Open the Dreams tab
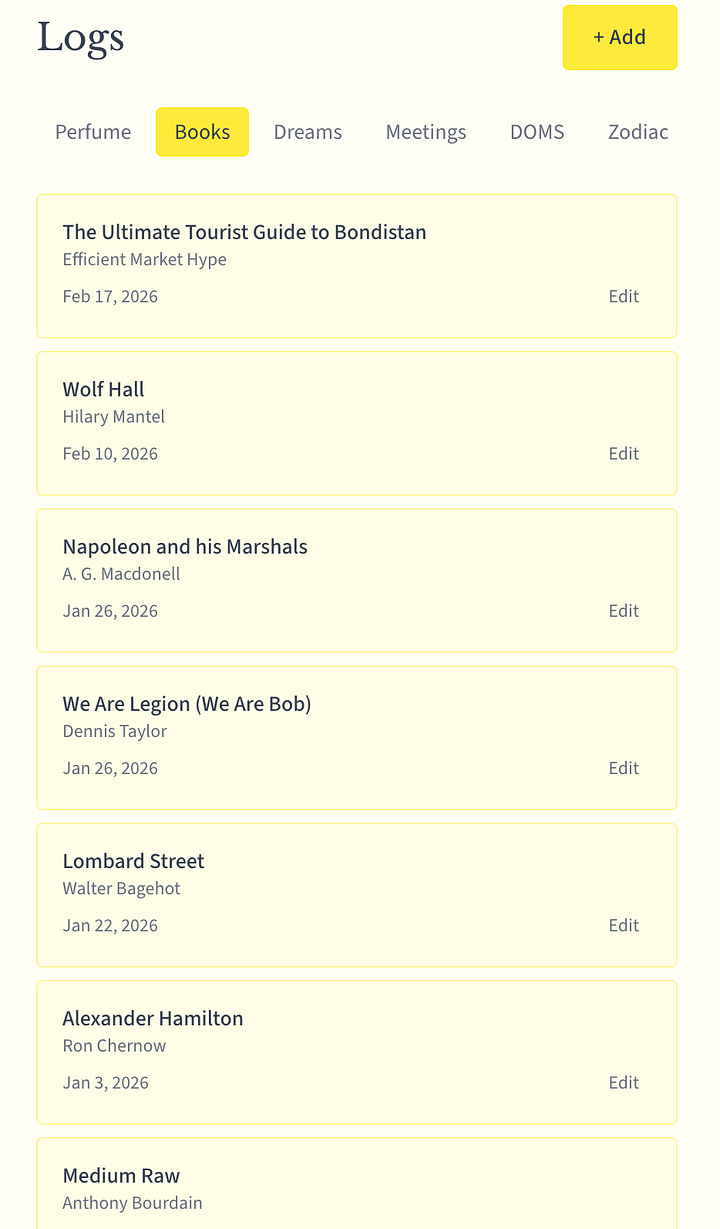 click(x=308, y=132)
